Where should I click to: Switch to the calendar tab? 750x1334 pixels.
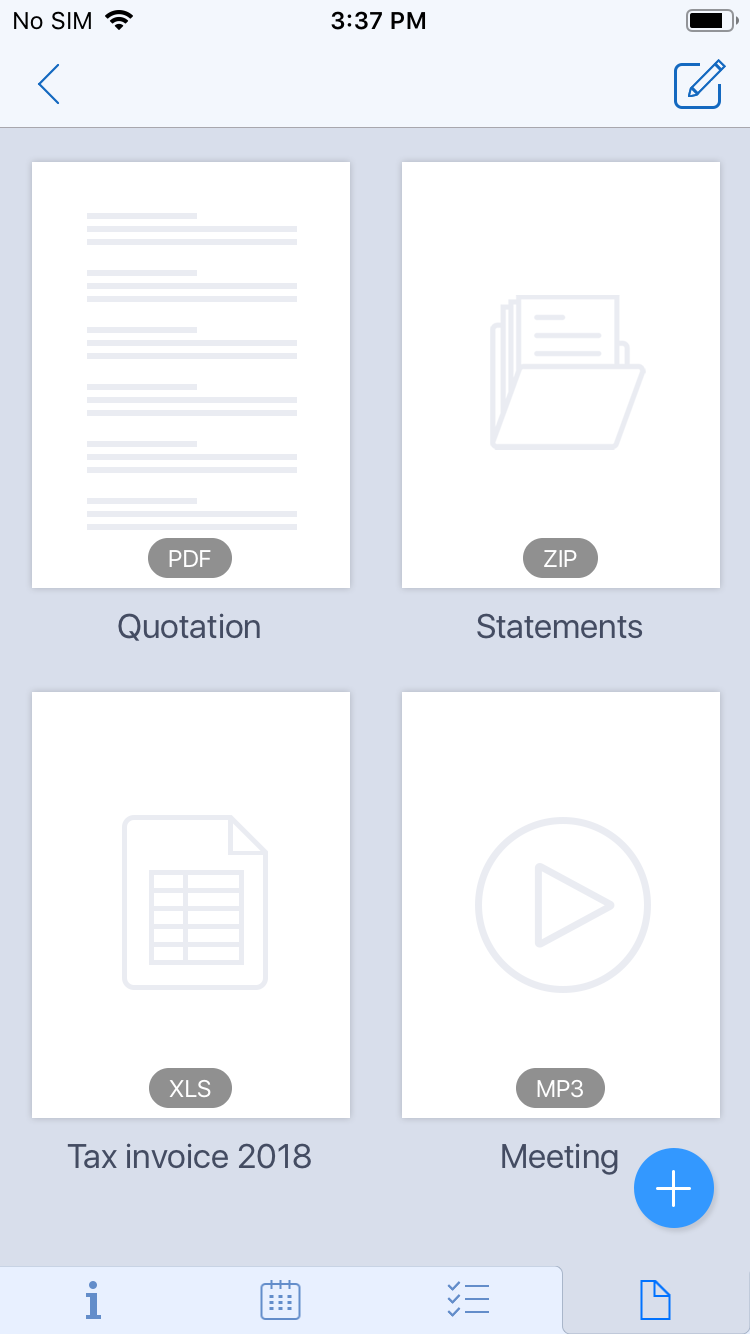click(x=280, y=1300)
